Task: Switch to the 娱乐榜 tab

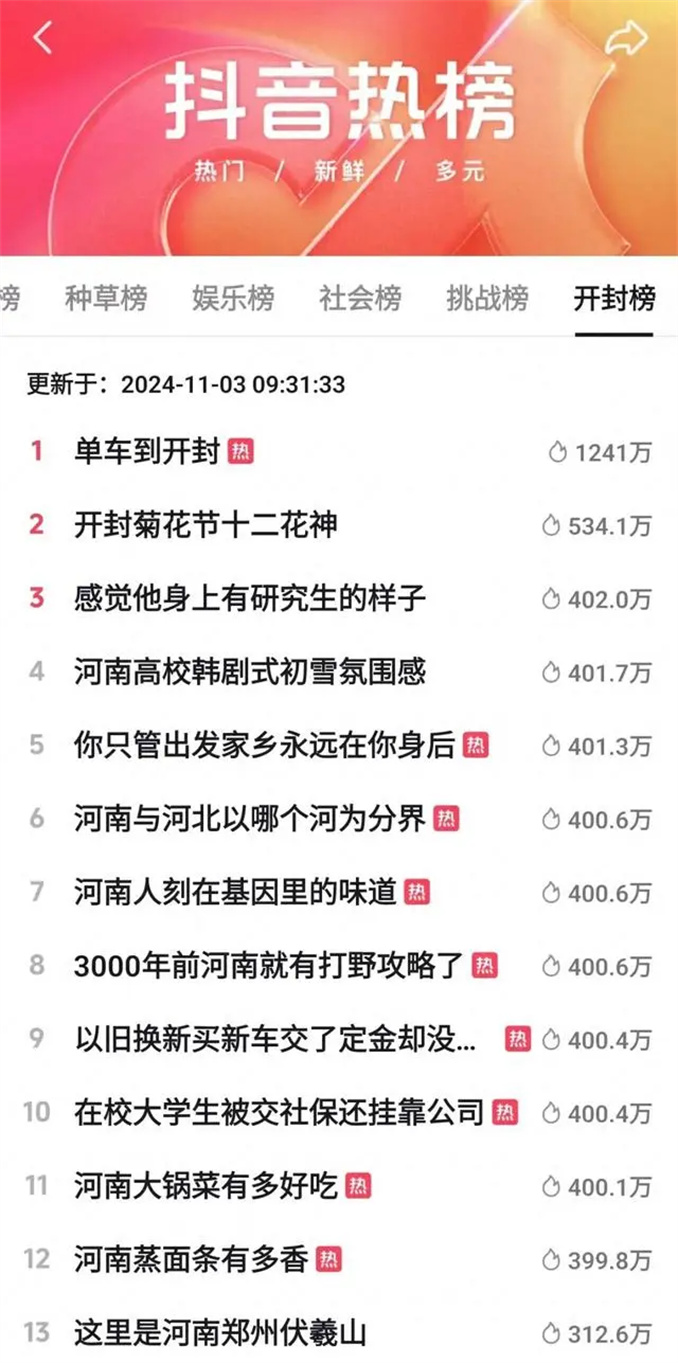Action: (233, 298)
